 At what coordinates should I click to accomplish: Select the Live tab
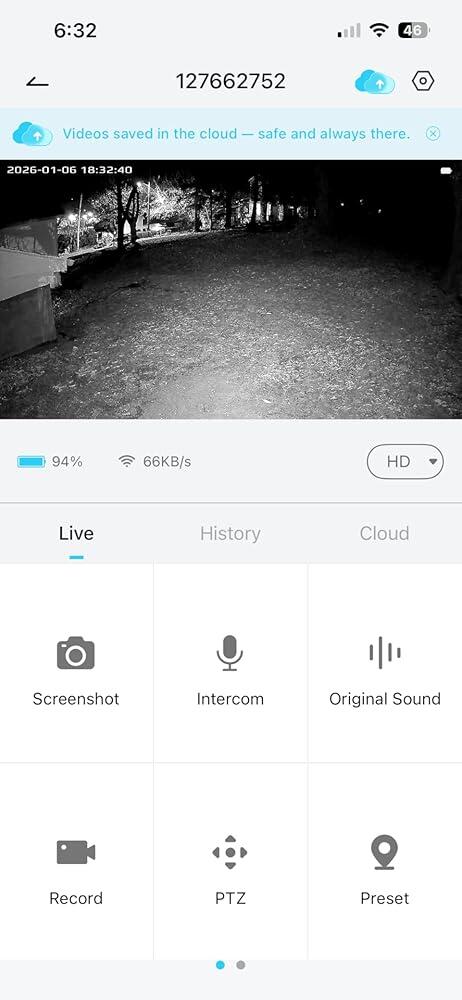pyautogui.click(x=77, y=533)
